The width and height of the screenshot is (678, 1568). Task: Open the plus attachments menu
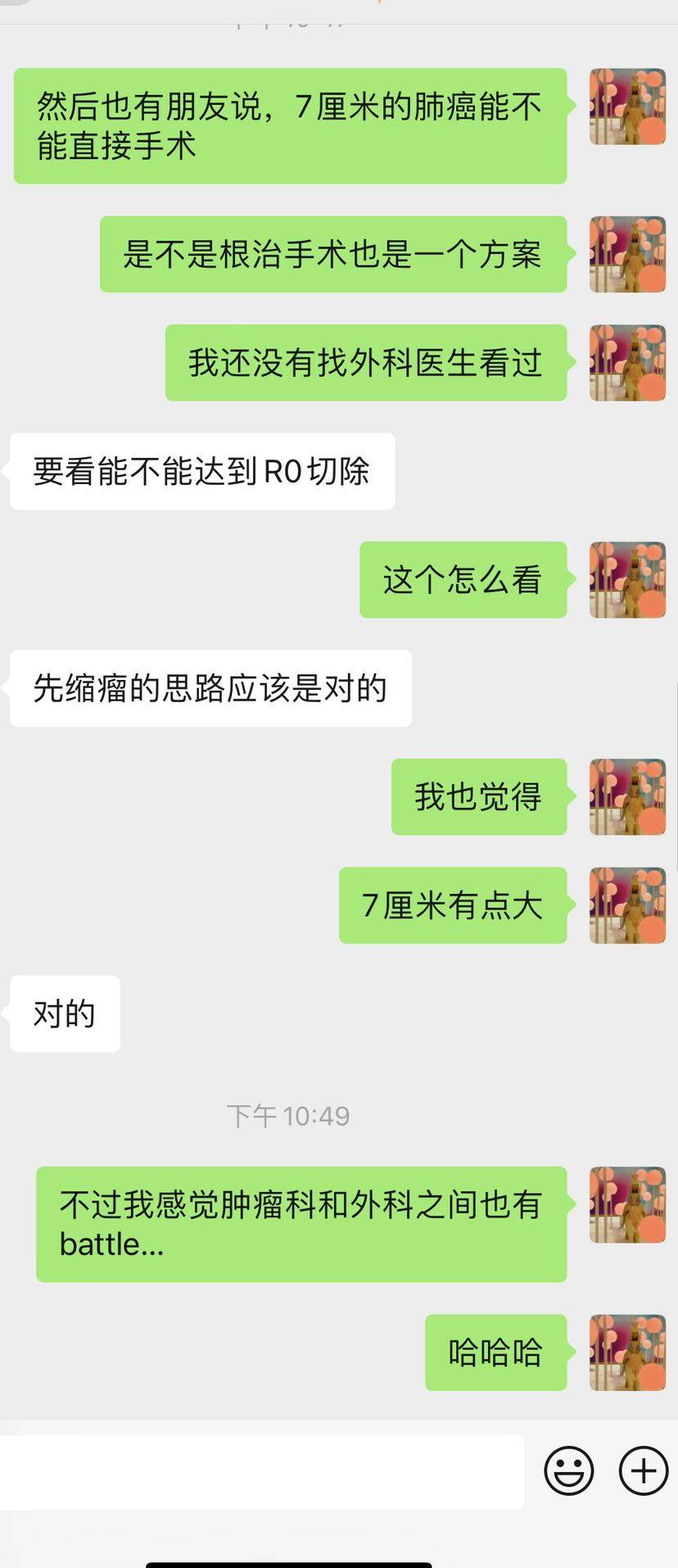pyautogui.click(x=644, y=1471)
